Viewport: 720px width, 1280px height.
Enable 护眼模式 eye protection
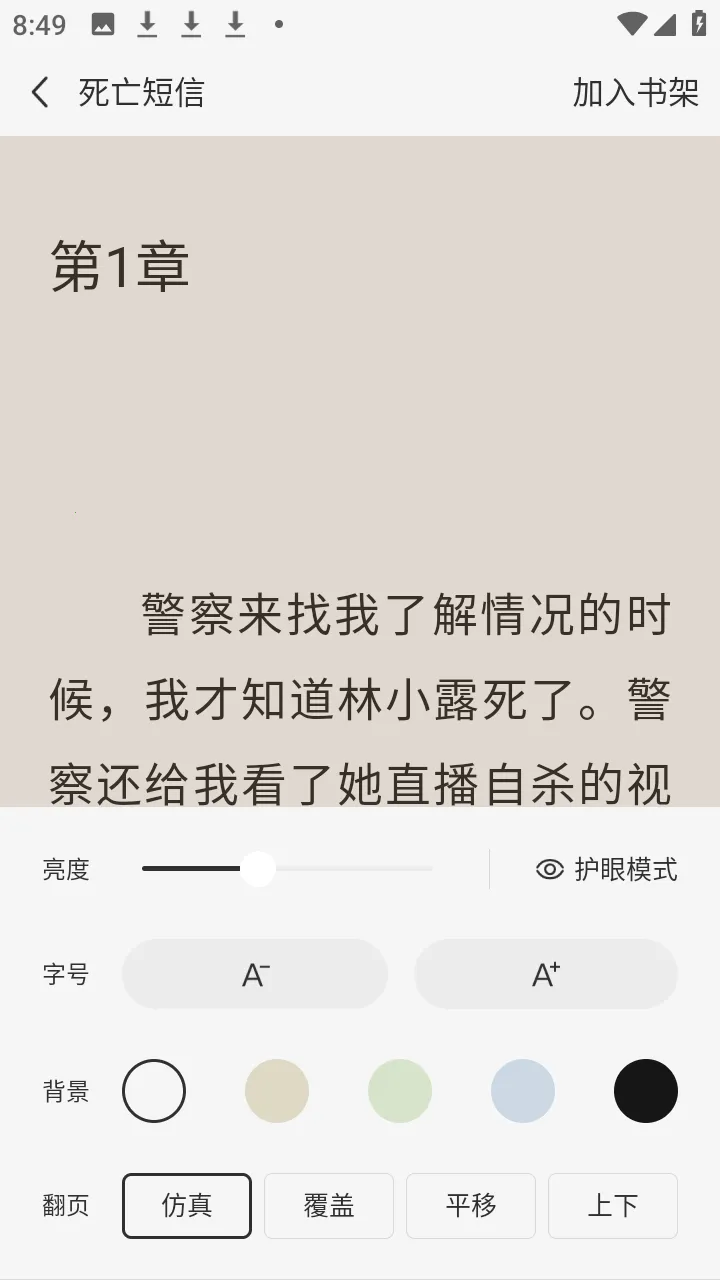[606, 869]
